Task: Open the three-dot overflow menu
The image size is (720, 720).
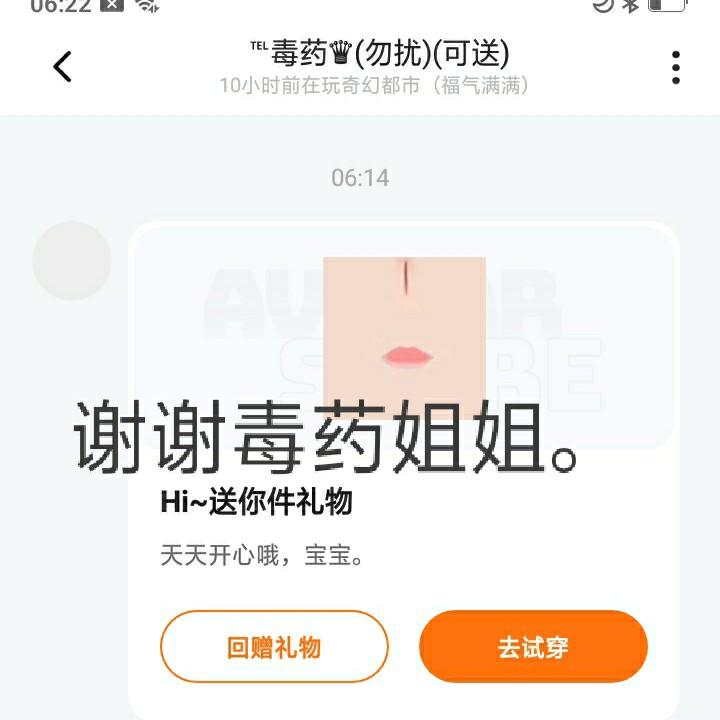Action: click(676, 67)
